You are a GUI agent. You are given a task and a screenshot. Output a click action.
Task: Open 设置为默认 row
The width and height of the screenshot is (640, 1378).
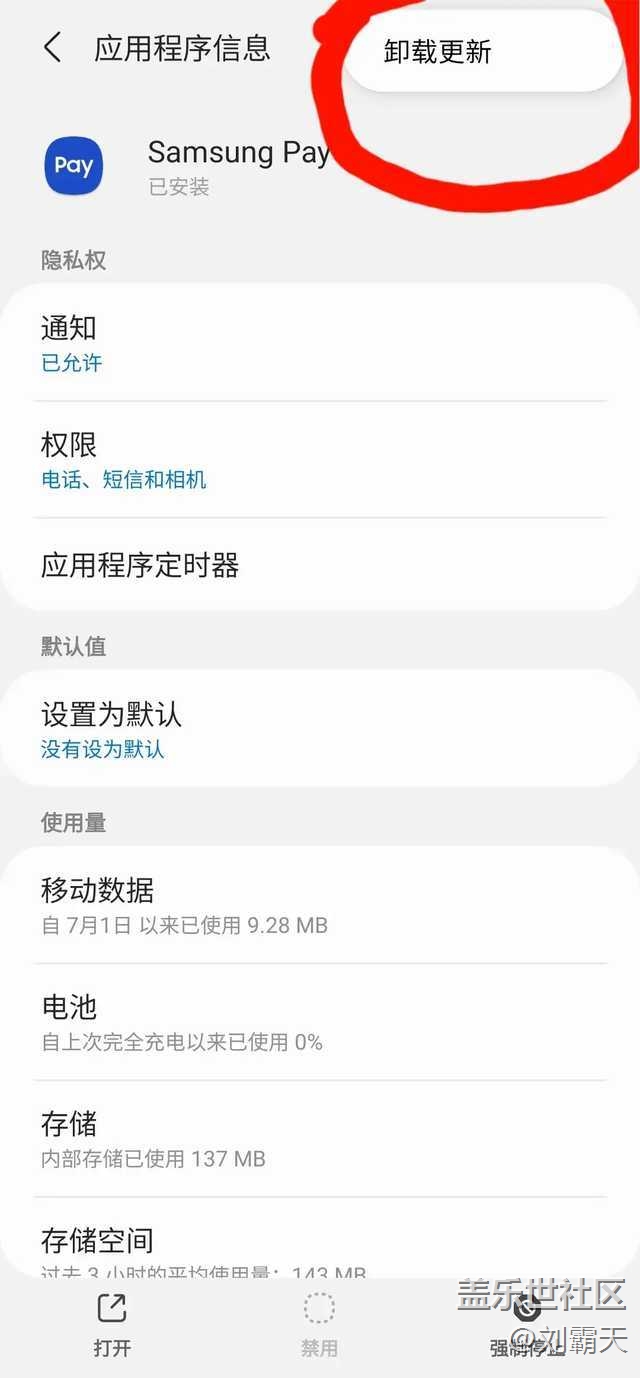[320, 729]
